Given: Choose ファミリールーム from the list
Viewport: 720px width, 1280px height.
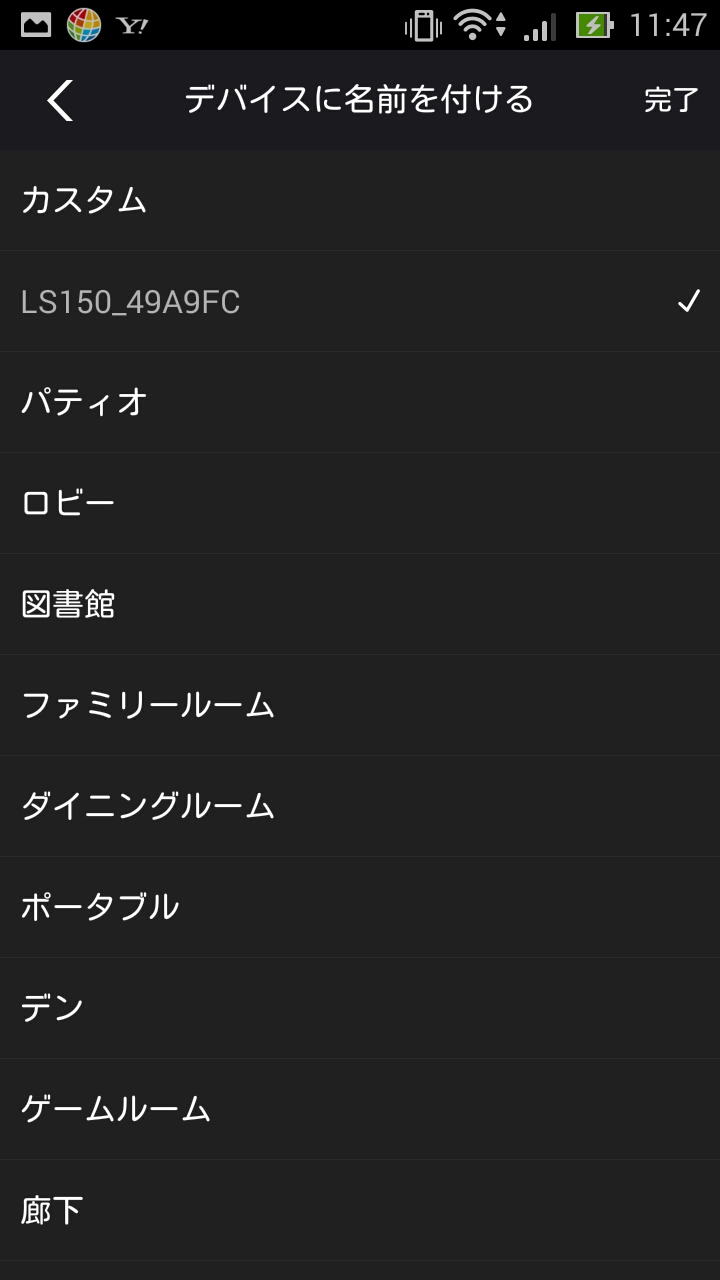Looking at the screenshot, I should click(148, 706).
